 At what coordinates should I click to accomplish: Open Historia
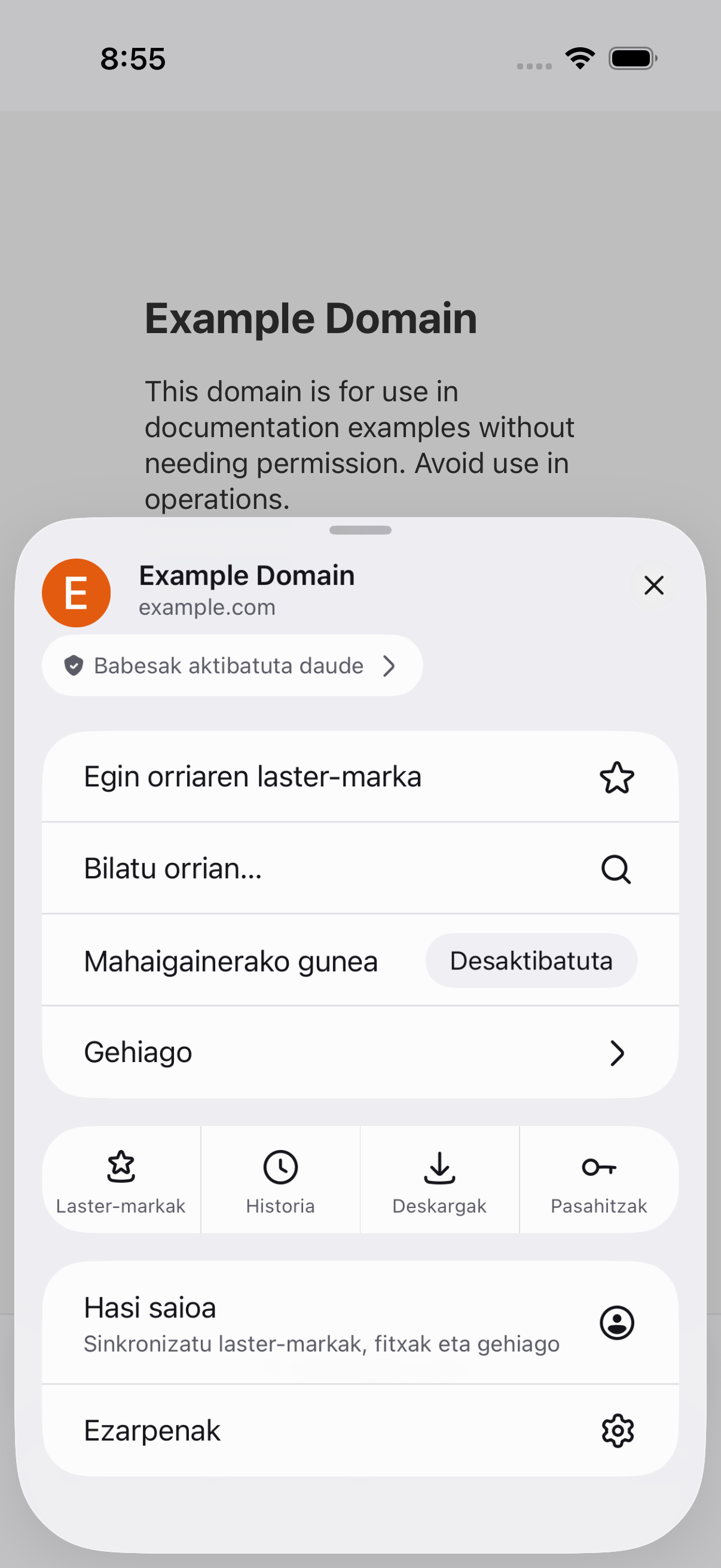point(280,1180)
